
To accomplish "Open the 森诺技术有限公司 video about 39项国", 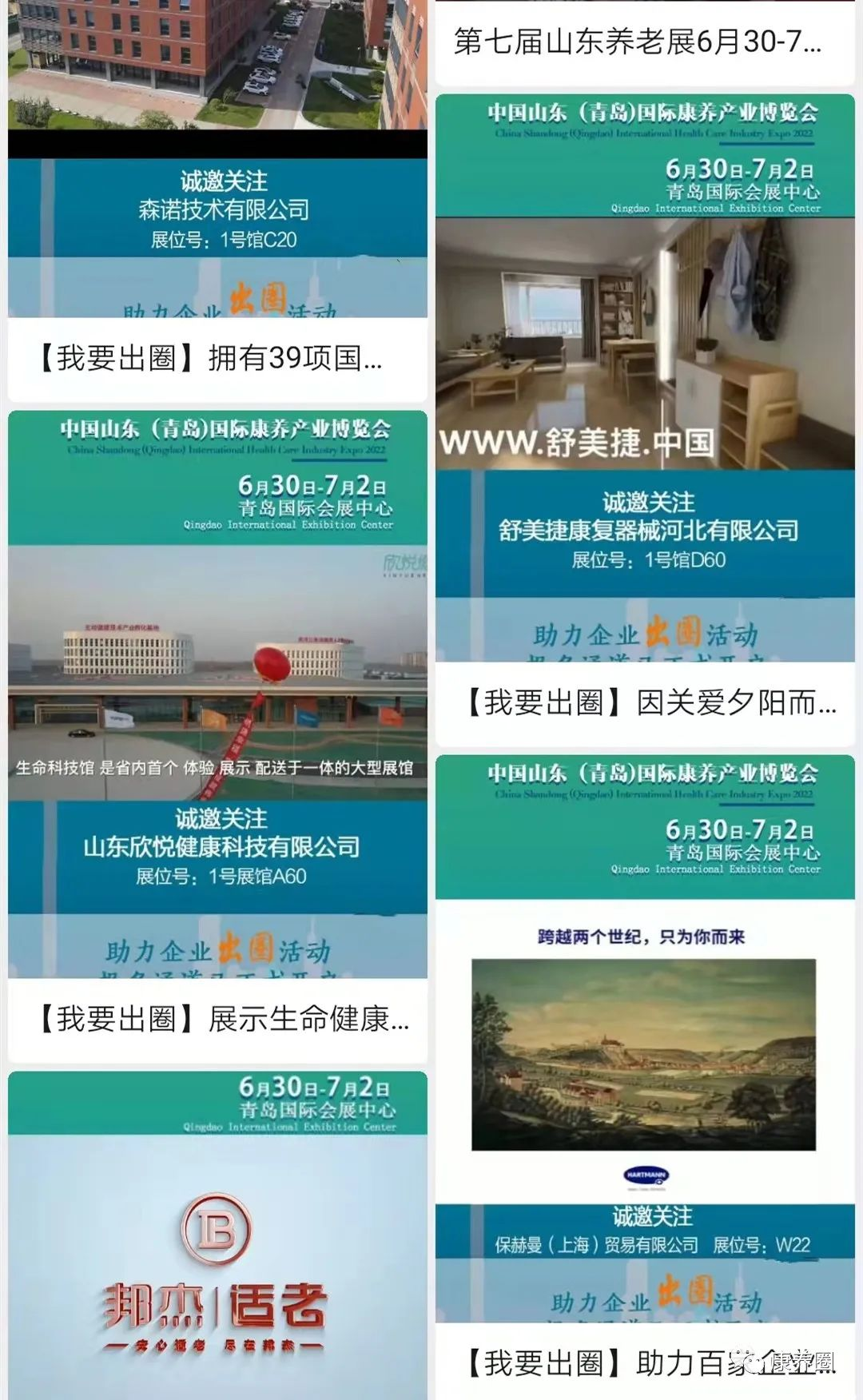I will (217, 200).
